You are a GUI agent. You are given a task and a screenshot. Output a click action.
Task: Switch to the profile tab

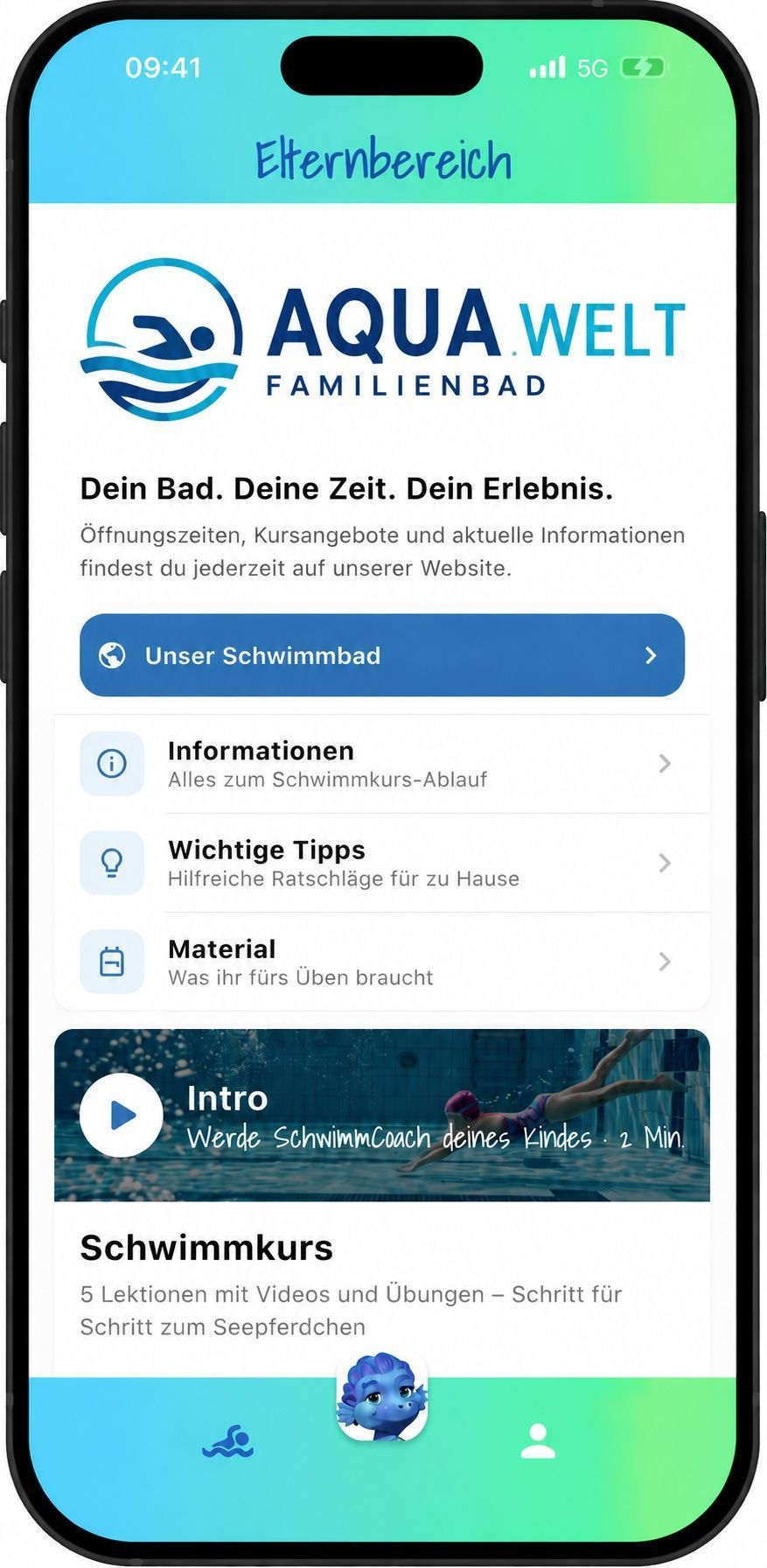tap(538, 1441)
